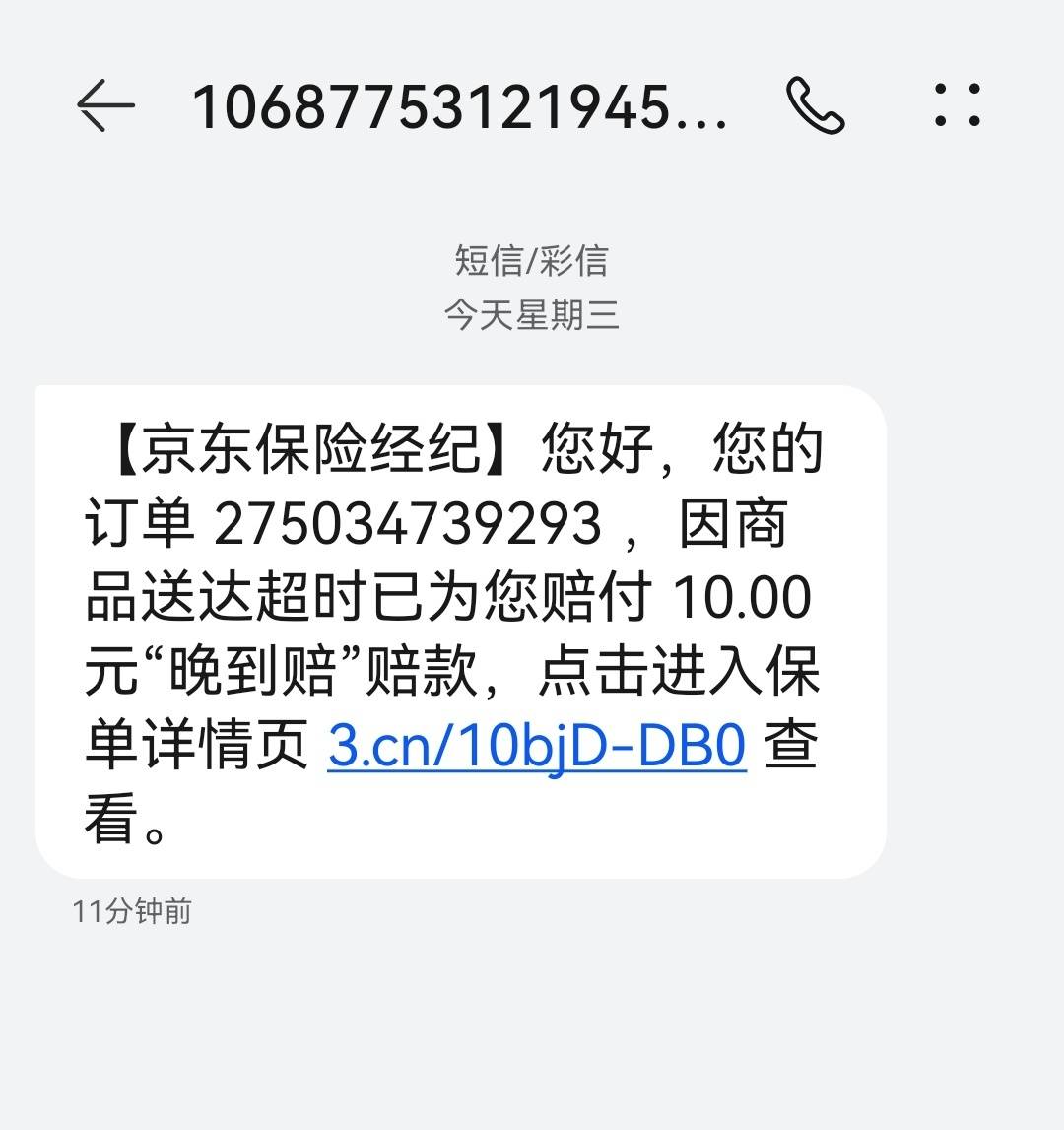The image size is (1064, 1130).
Task: Open the four-dot more options menu
Action: coord(957,105)
